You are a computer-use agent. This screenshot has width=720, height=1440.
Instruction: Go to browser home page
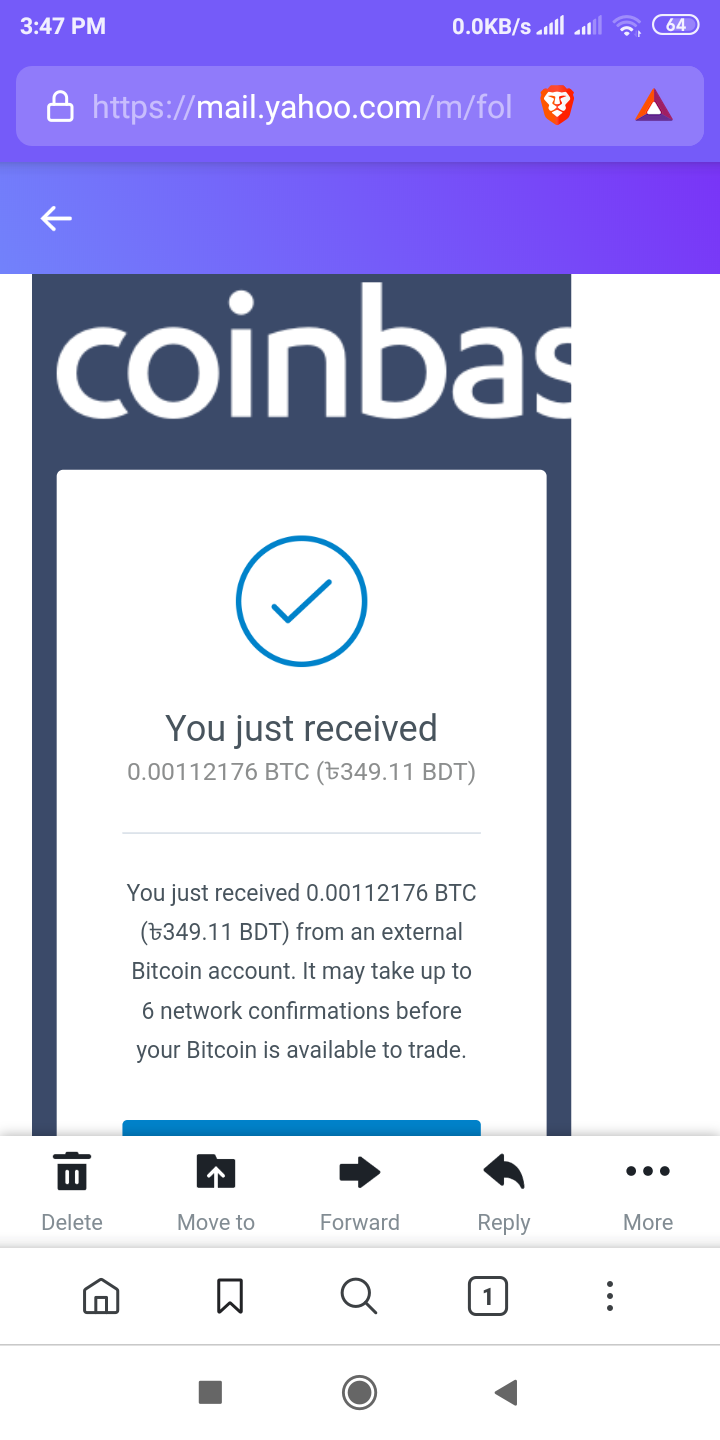point(100,1297)
